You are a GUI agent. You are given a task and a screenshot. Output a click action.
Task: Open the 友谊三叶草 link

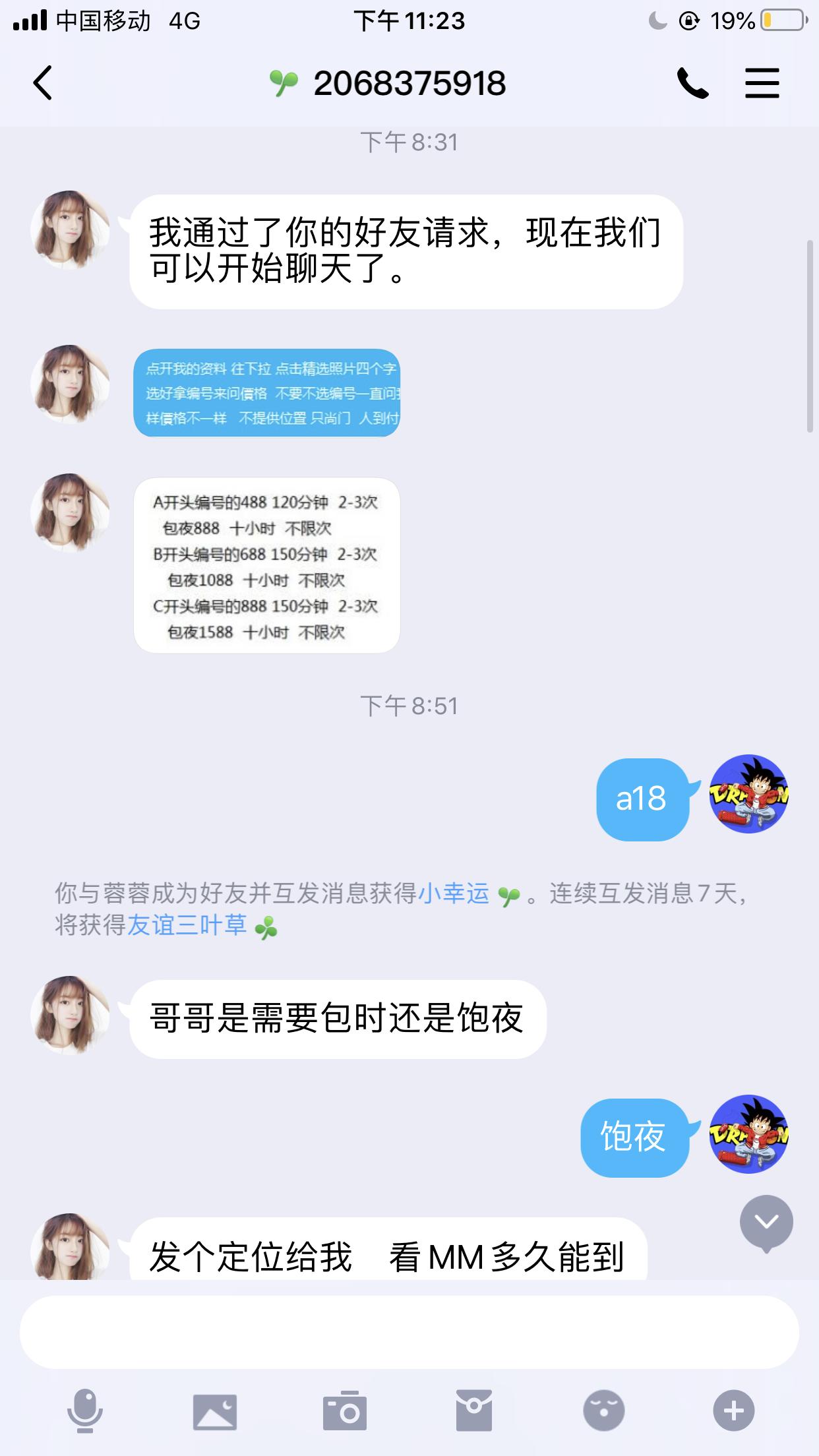click(x=187, y=925)
